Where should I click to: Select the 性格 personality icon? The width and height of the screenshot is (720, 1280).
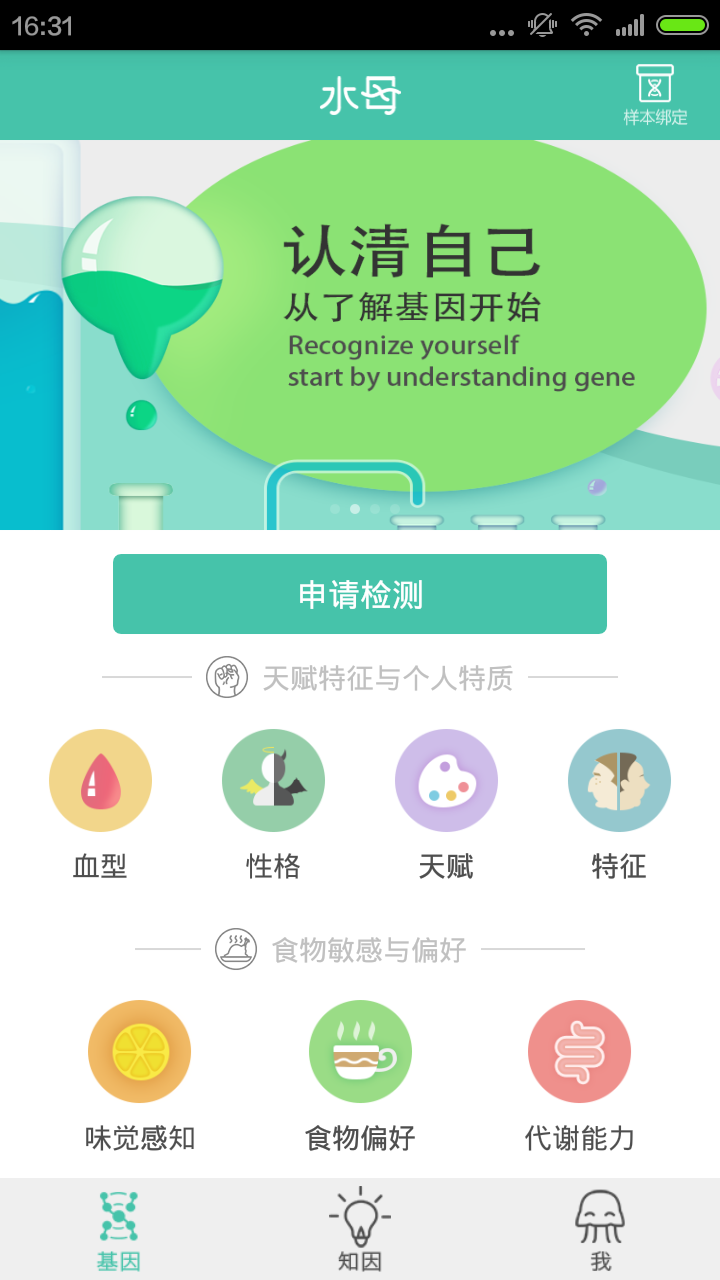click(x=273, y=780)
